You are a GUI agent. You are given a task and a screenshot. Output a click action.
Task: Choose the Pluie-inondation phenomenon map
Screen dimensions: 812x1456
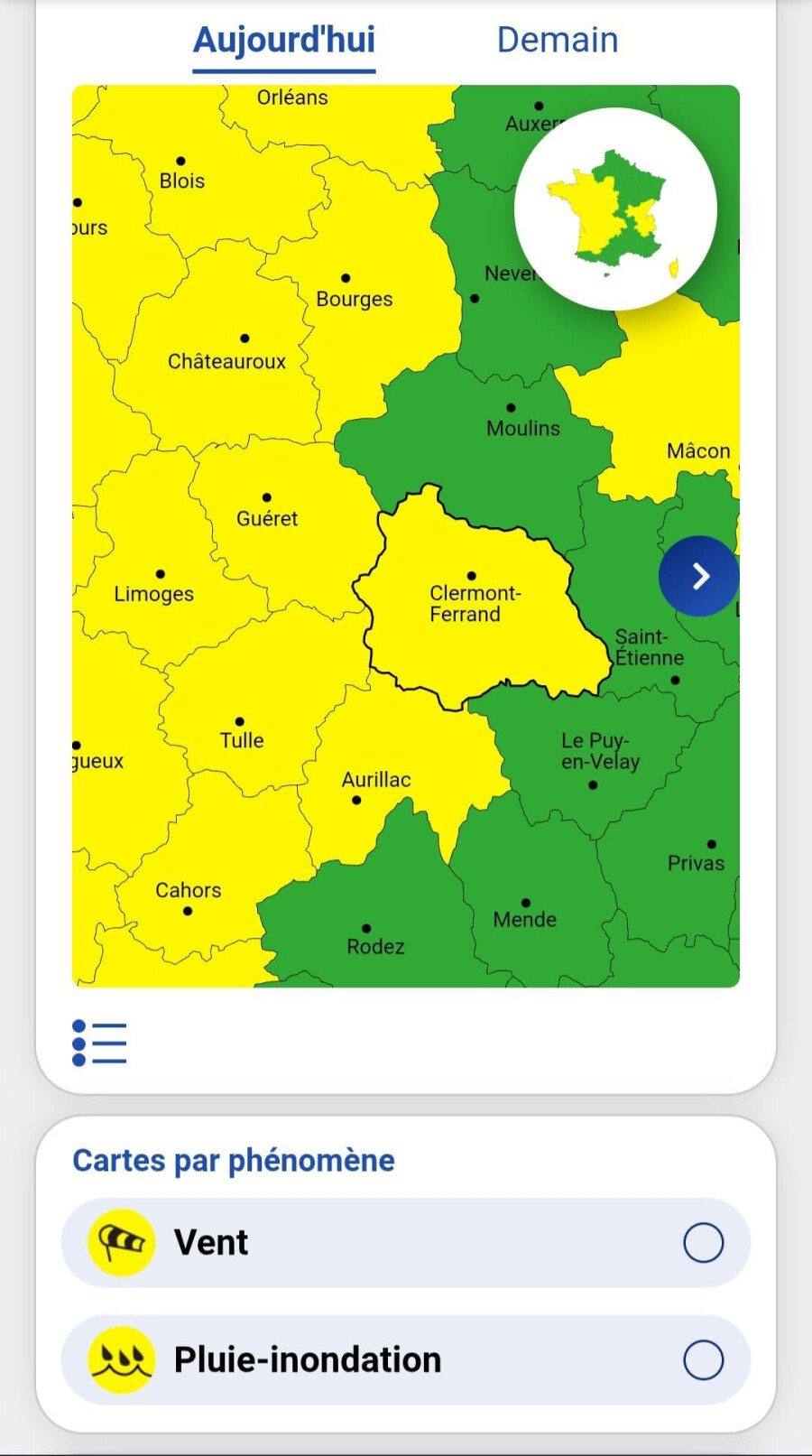coord(406,1359)
